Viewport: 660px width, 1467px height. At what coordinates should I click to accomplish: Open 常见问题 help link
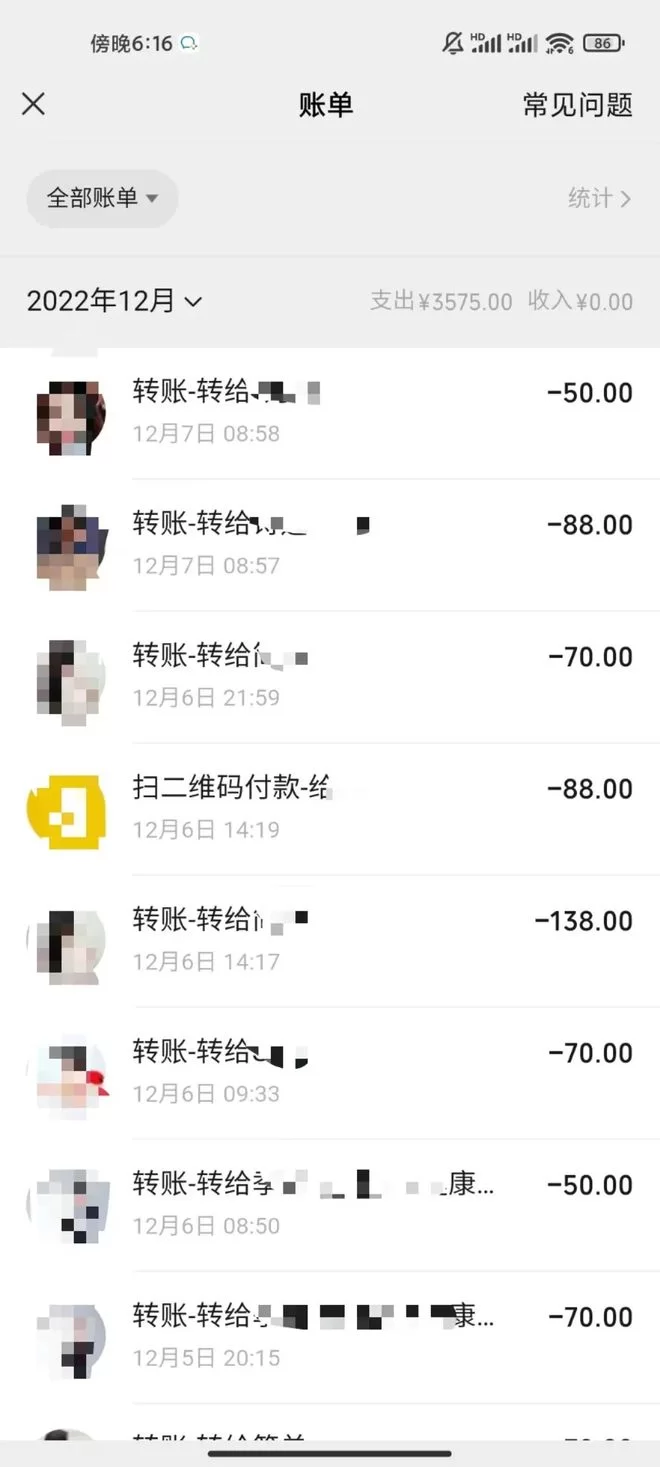click(577, 105)
